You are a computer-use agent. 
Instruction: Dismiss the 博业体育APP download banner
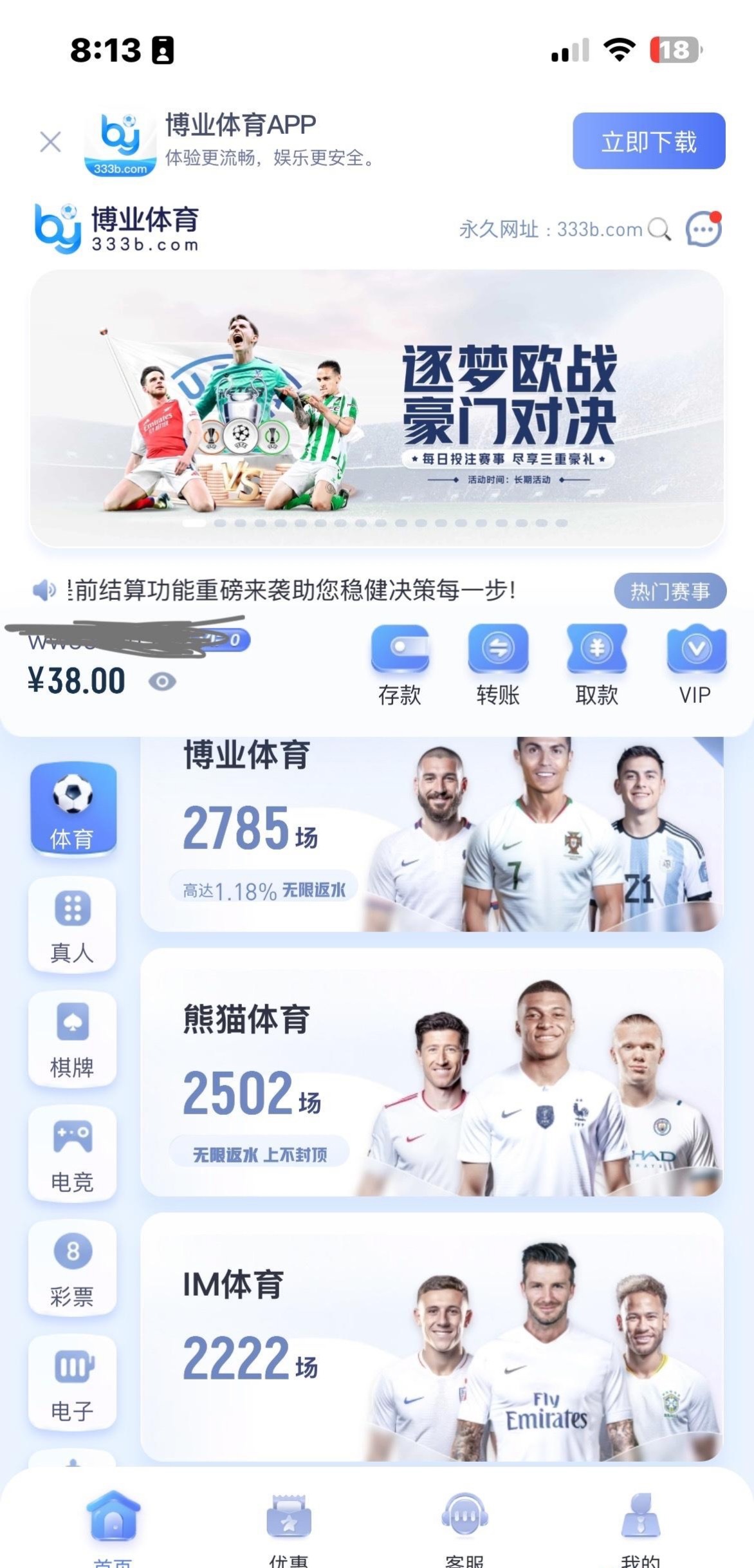coord(50,142)
